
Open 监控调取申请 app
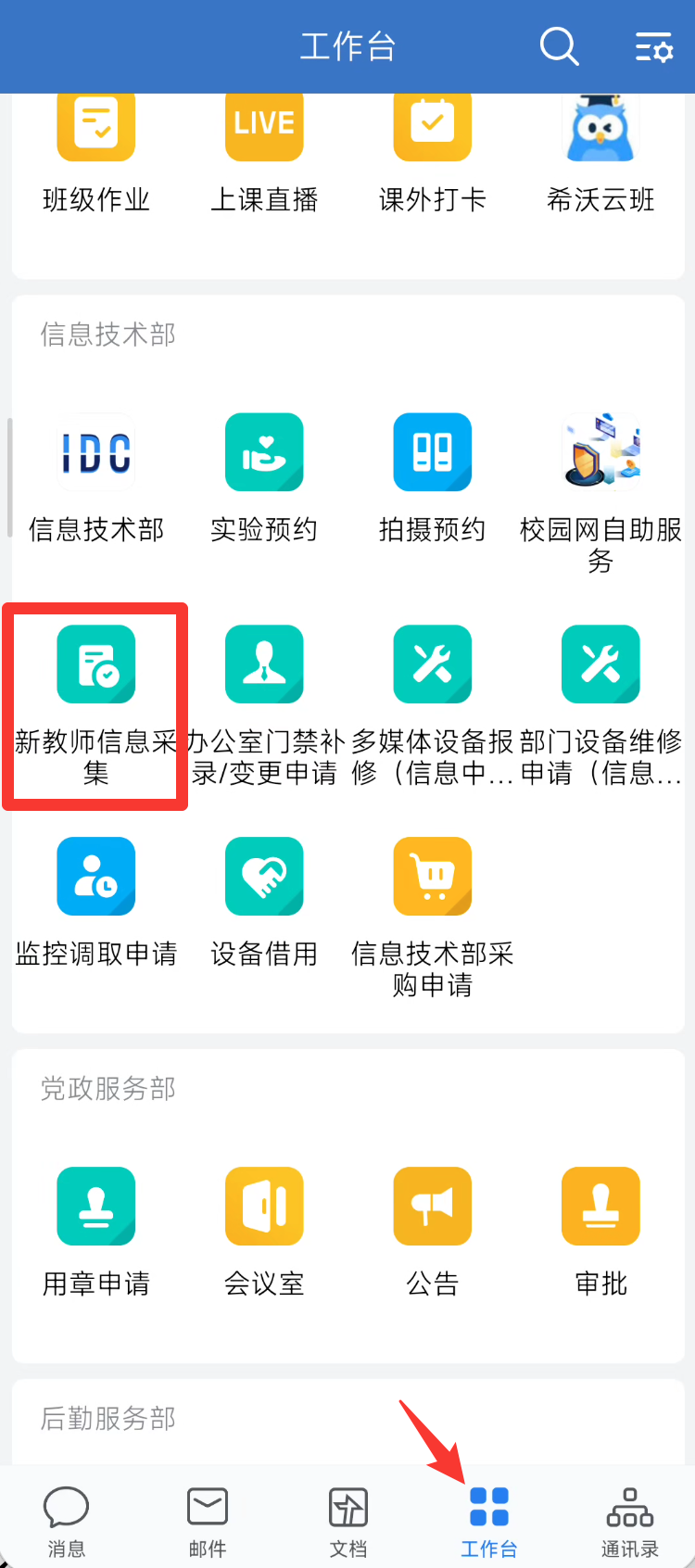click(x=96, y=877)
